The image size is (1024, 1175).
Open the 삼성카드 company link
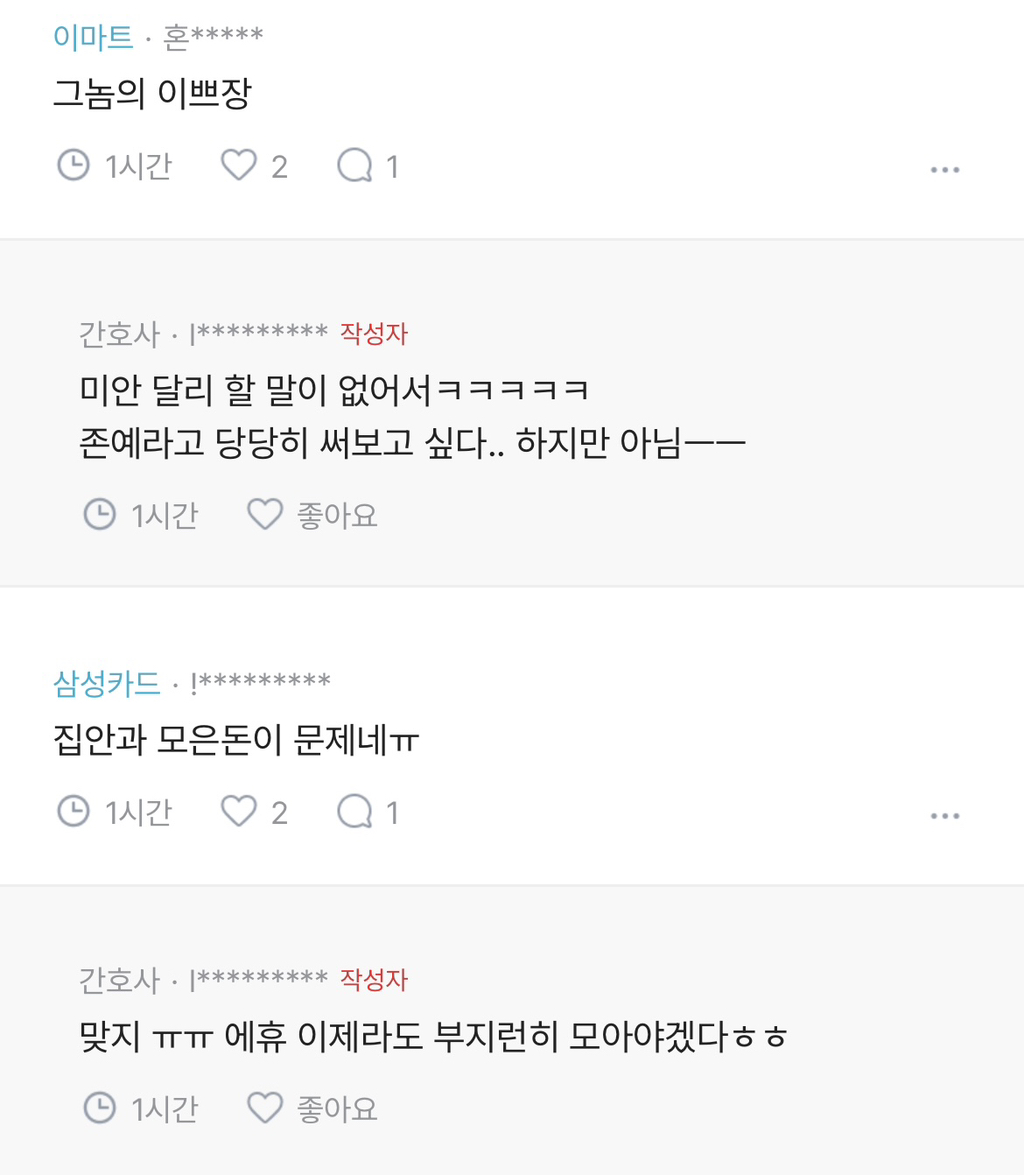[x=107, y=683]
